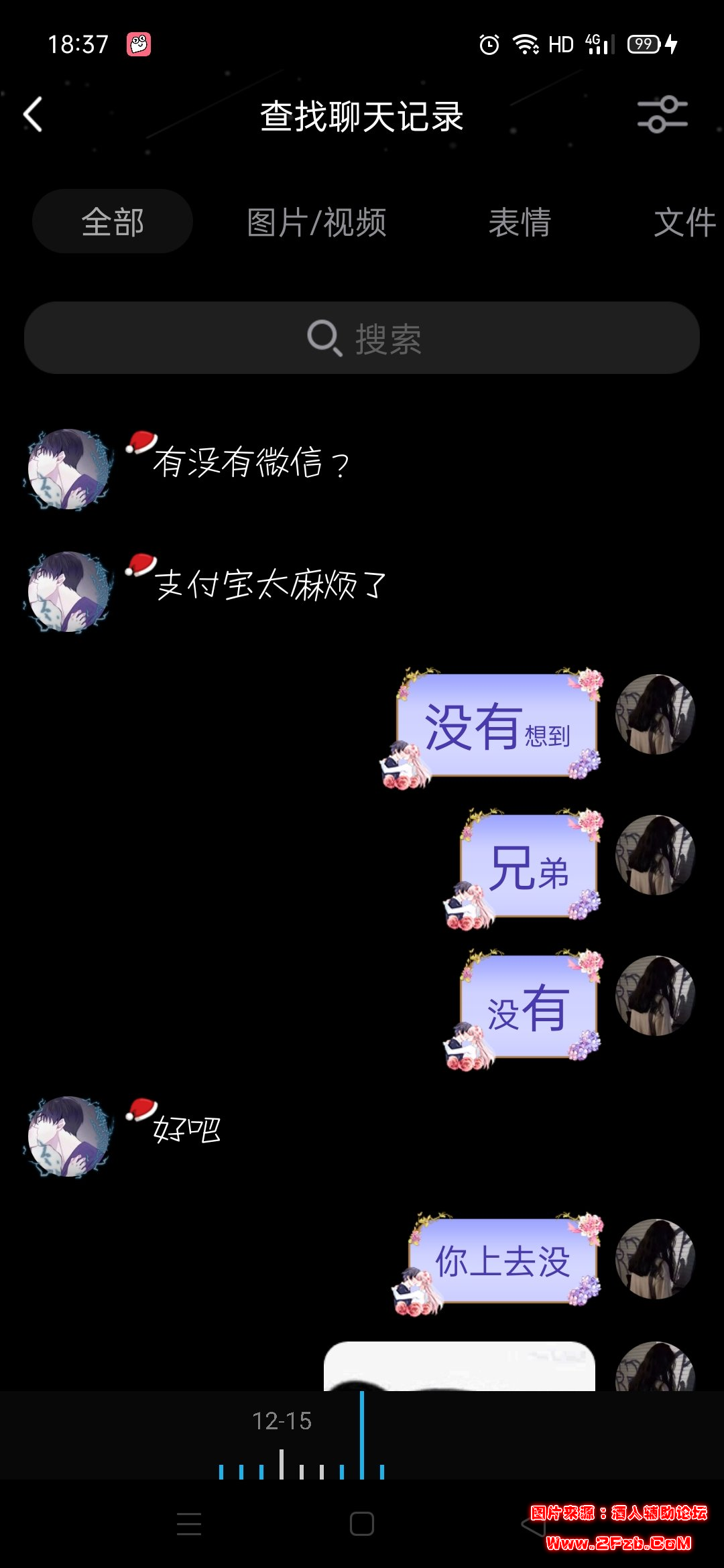The width and height of the screenshot is (724, 1568).
Task: Switch to the 文件 tab
Action: pos(684,222)
